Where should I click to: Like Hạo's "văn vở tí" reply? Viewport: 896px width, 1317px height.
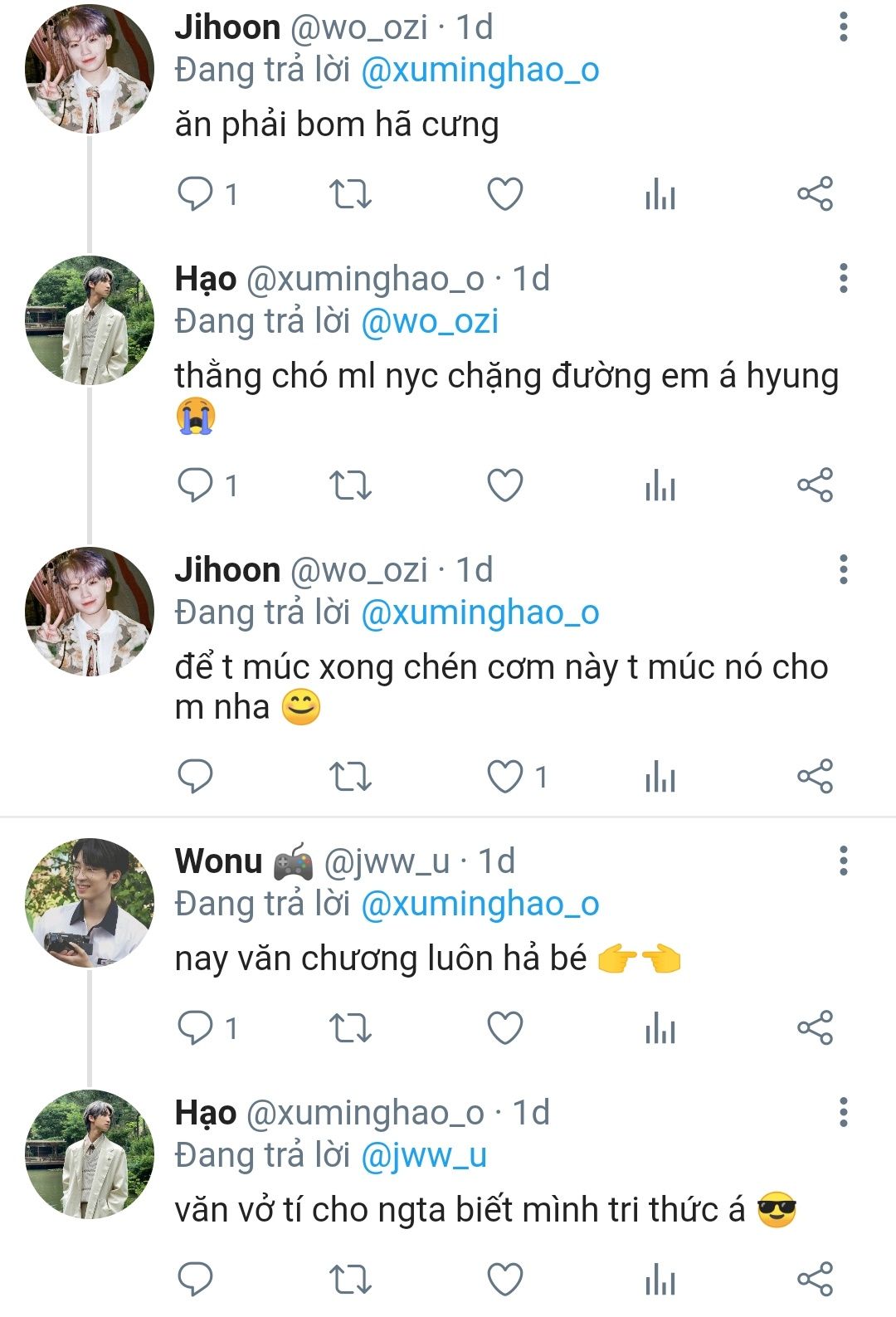coord(504,1279)
